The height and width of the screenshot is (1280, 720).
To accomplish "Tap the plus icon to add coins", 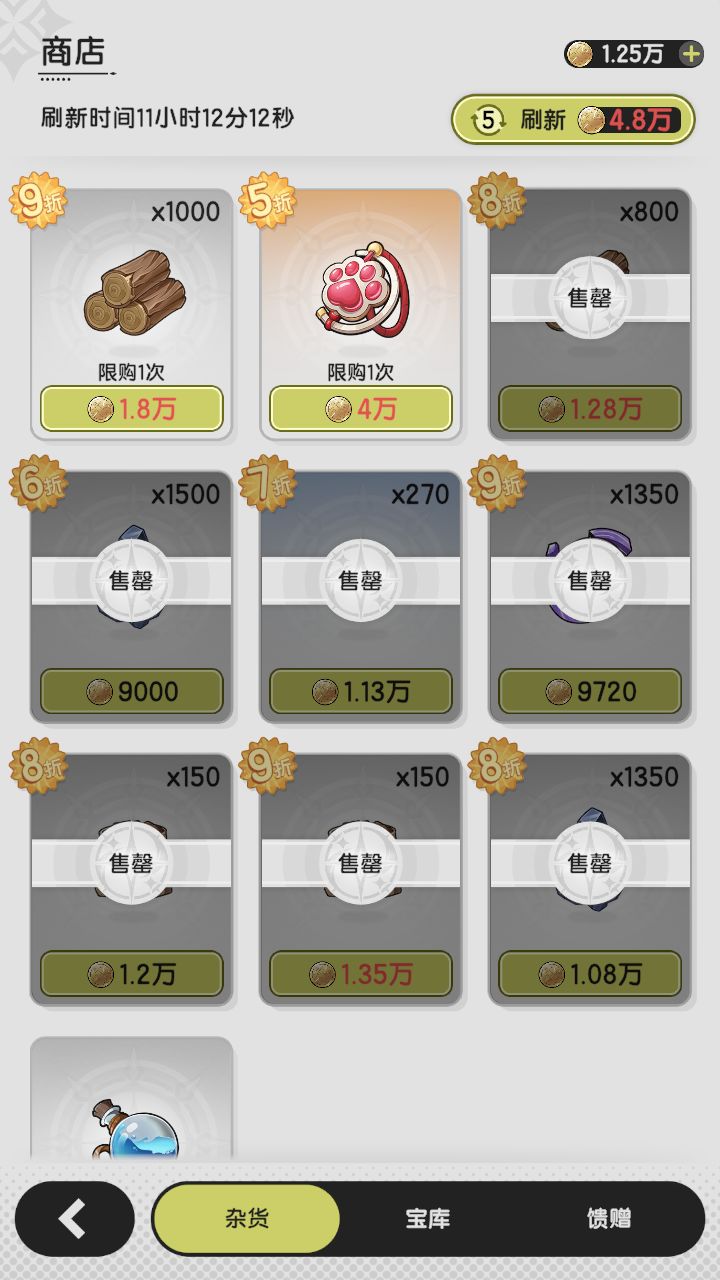I will 691,54.
